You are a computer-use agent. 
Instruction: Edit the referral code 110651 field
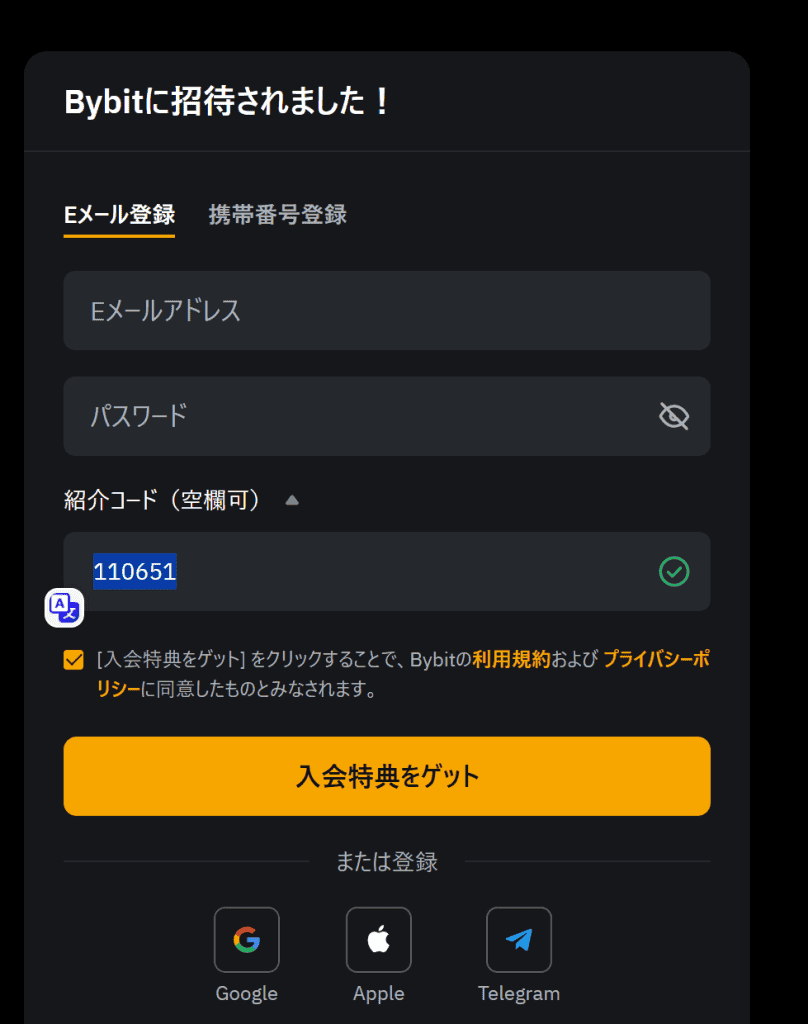click(x=370, y=572)
